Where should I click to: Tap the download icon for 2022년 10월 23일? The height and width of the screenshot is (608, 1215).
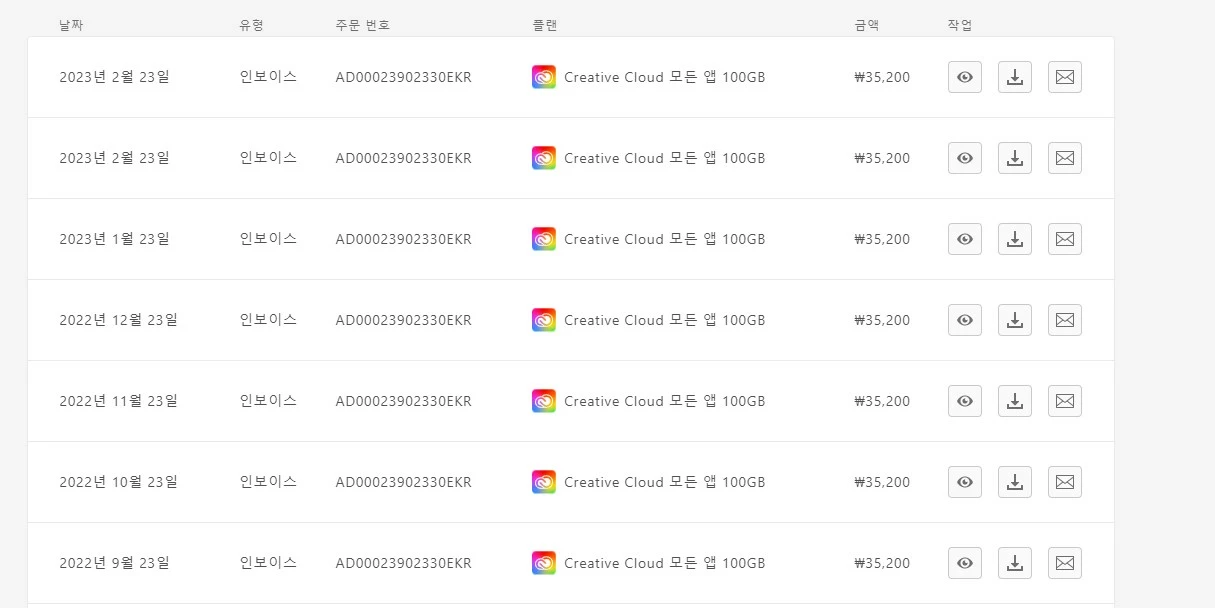[1014, 482]
